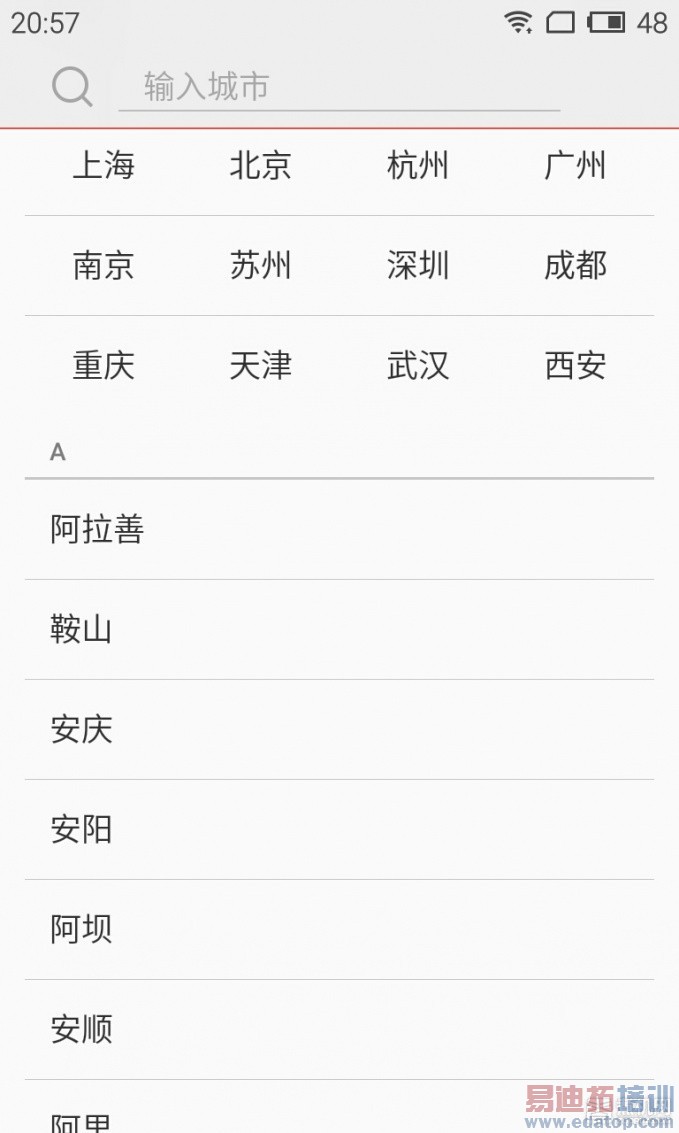Screen dimensions: 679x1133
Task: Pick 杭州 from the city grid
Action: coord(417,165)
